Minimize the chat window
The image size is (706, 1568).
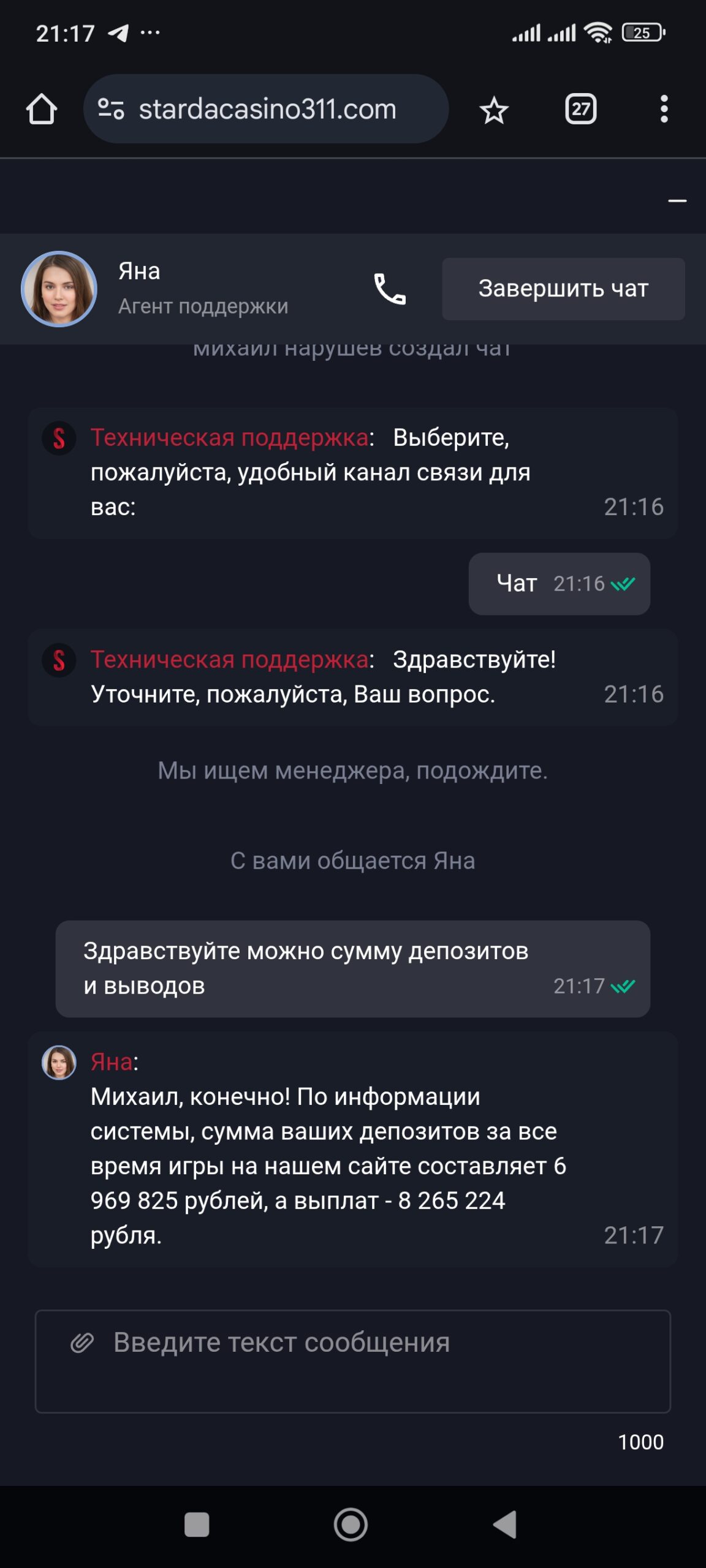point(677,200)
